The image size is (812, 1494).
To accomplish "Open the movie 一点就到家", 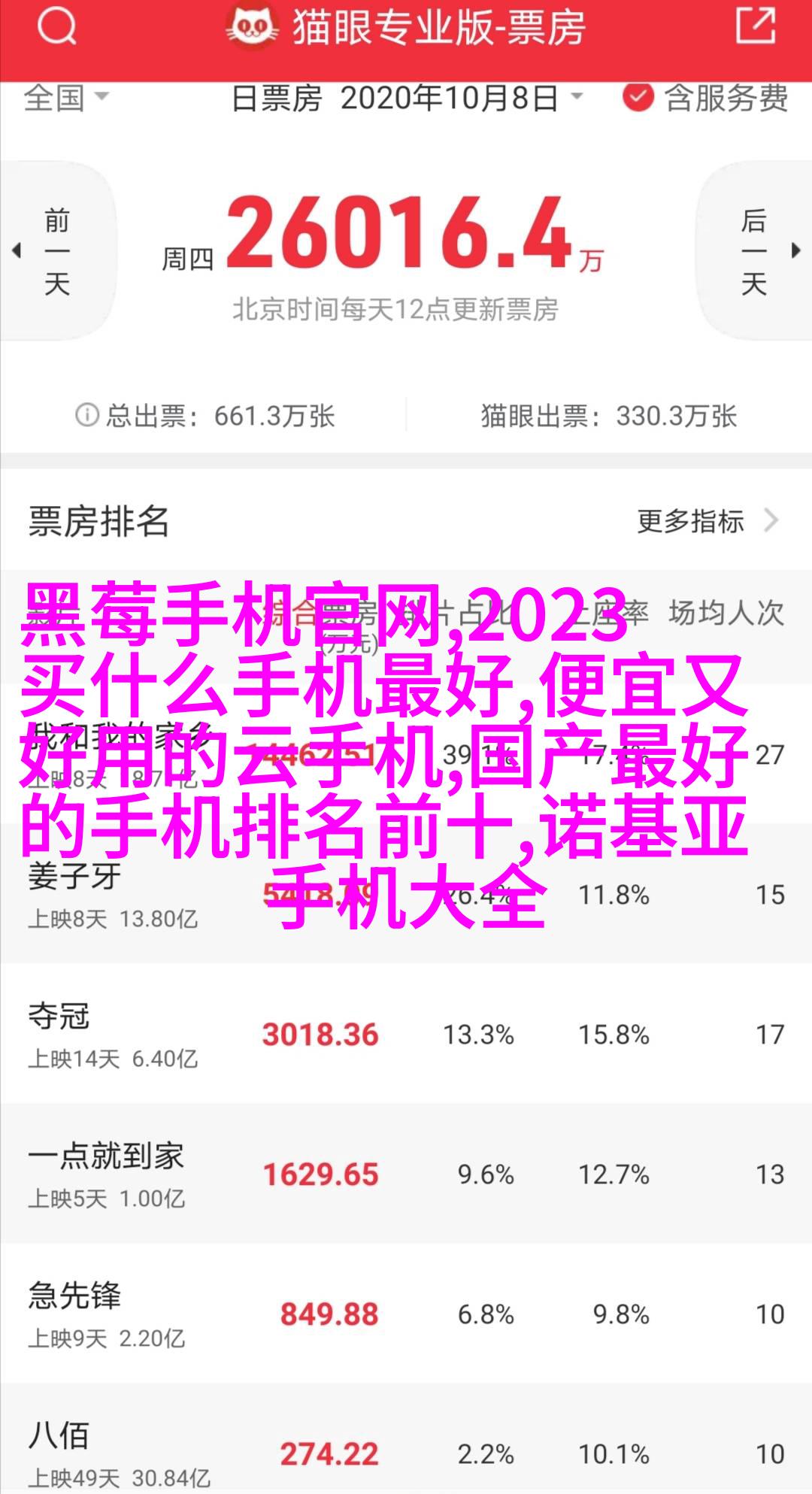I will [x=406, y=1174].
